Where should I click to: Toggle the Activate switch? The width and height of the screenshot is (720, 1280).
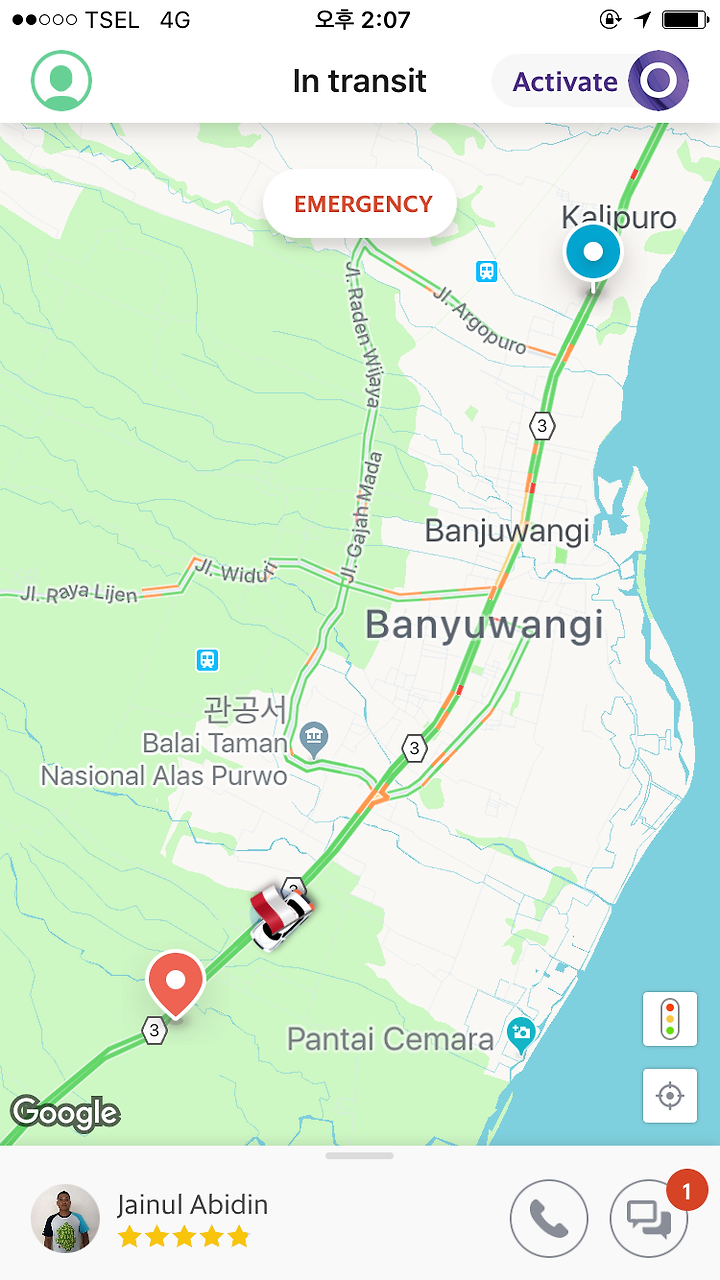click(591, 81)
